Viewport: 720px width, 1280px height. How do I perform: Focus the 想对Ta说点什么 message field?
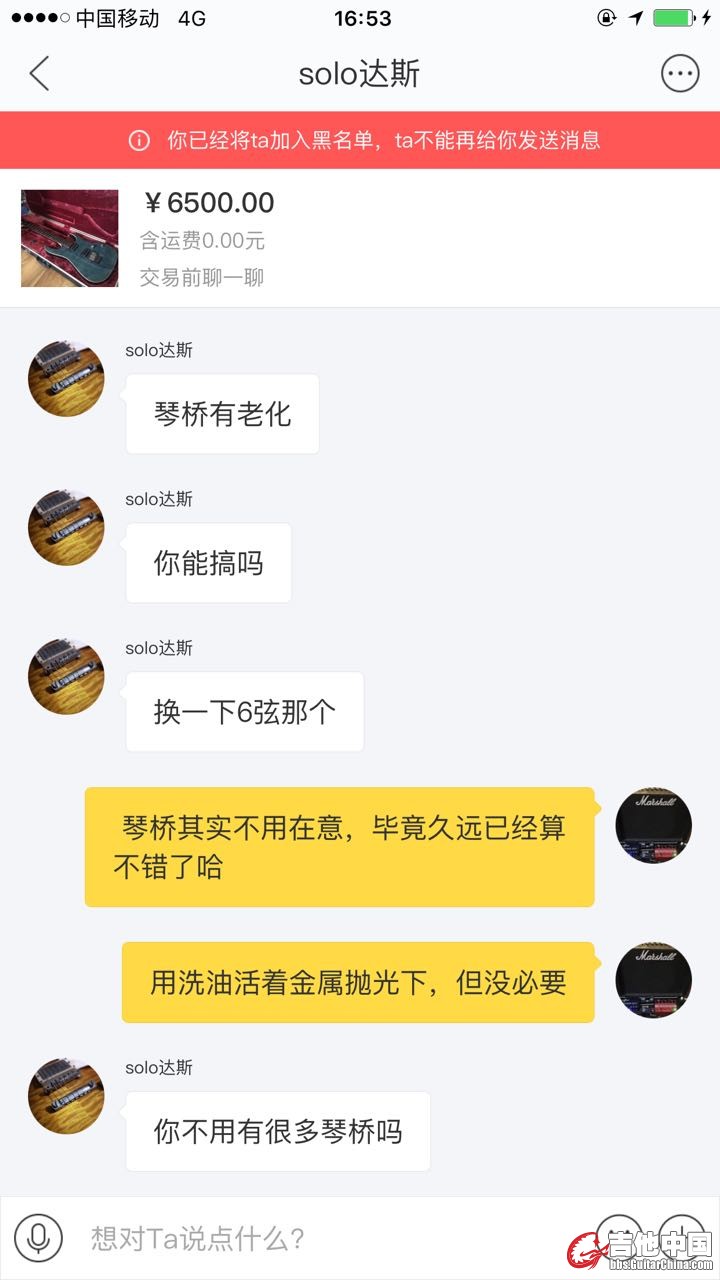pos(320,1238)
